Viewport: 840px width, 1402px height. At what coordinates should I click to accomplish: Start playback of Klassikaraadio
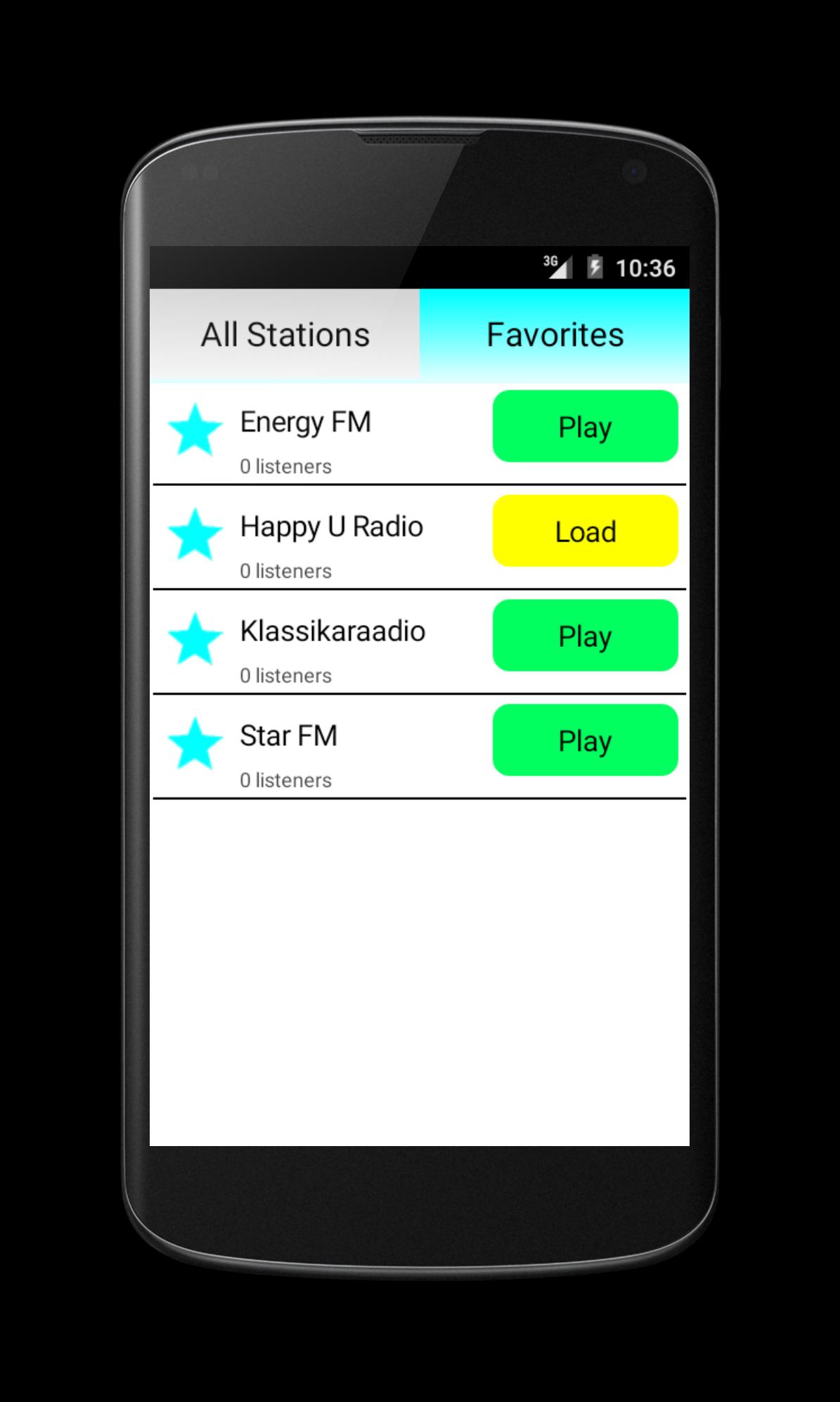(585, 636)
